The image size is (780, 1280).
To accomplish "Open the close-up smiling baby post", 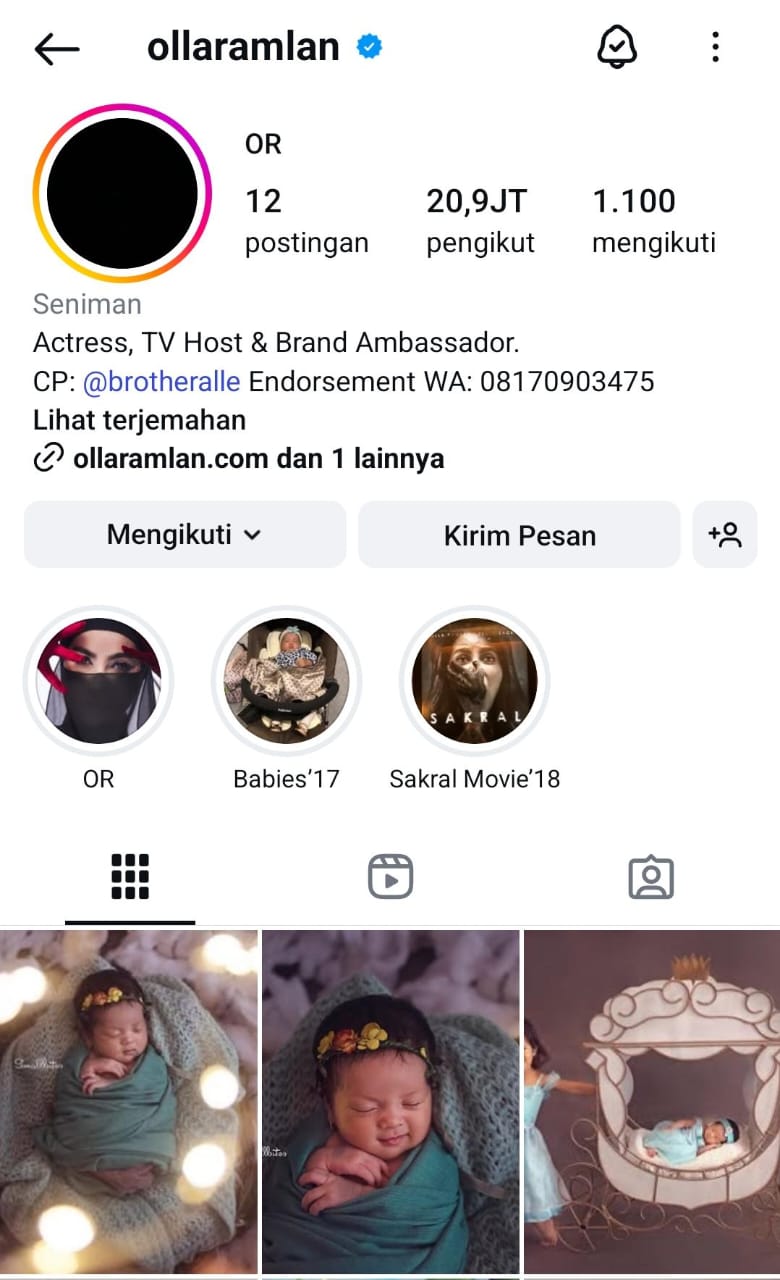I will (390, 1100).
